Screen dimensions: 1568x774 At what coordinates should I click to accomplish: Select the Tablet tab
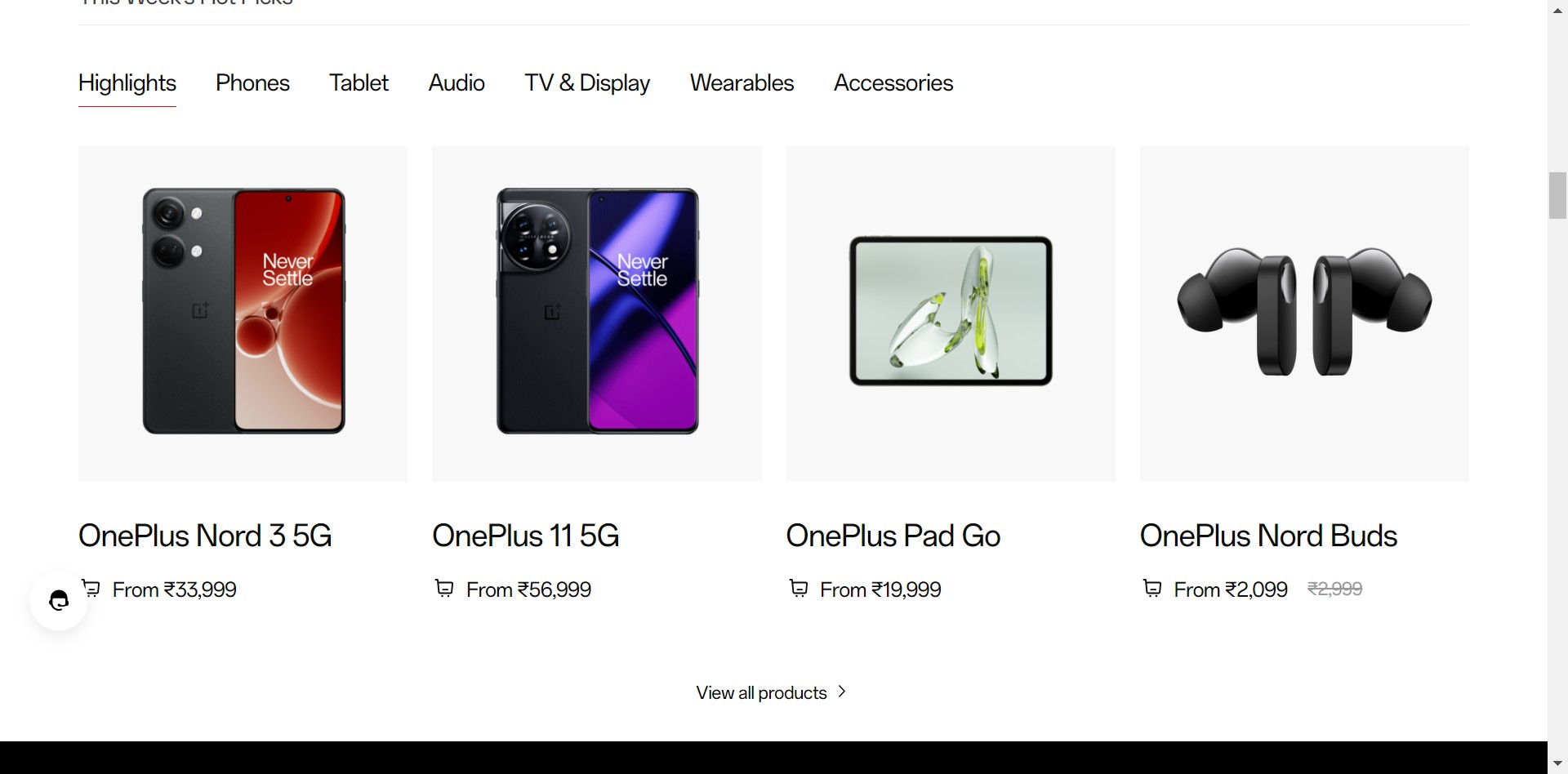[x=359, y=83]
